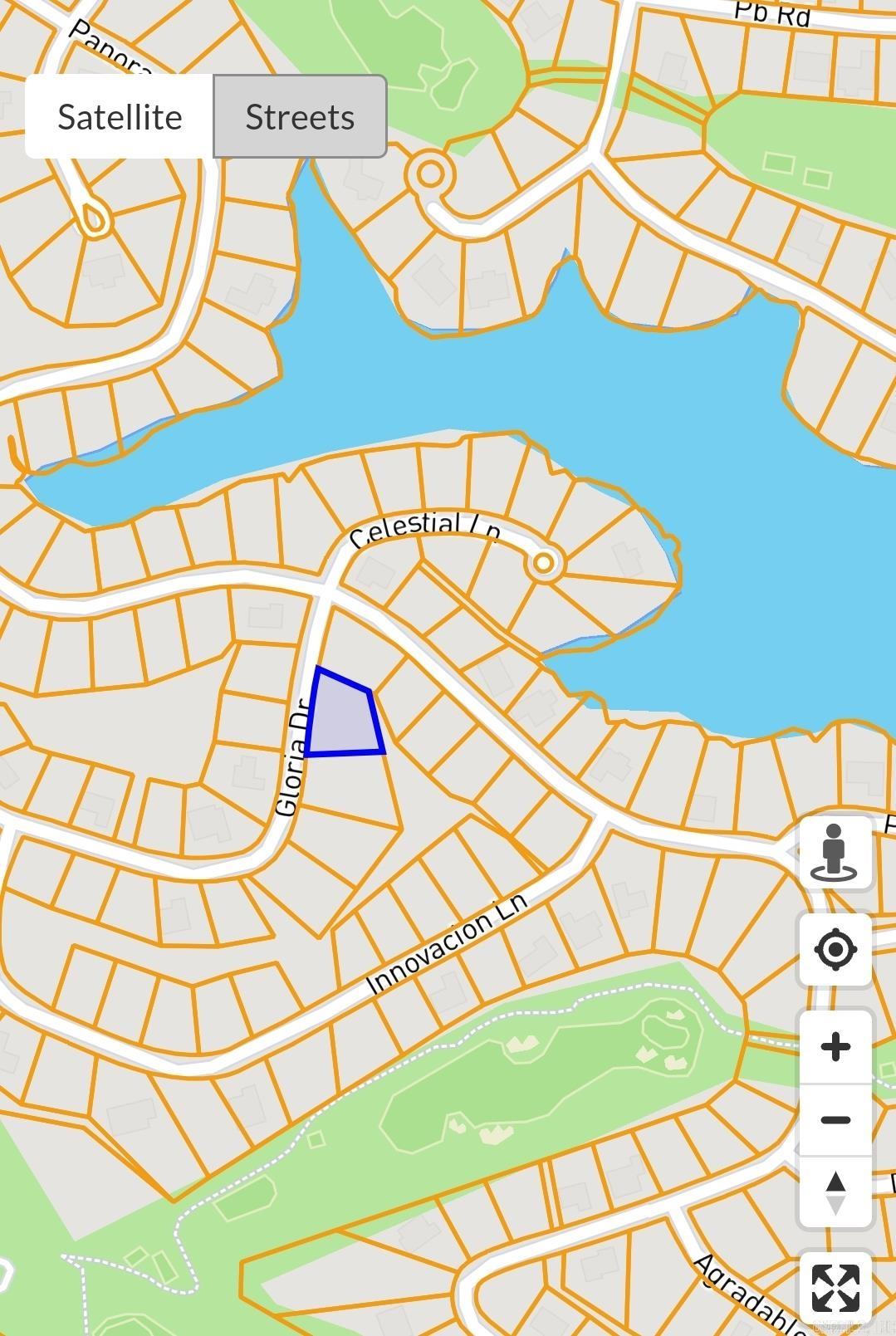The image size is (896, 1336).
Task: Center map on my location
Action: coord(835,950)
